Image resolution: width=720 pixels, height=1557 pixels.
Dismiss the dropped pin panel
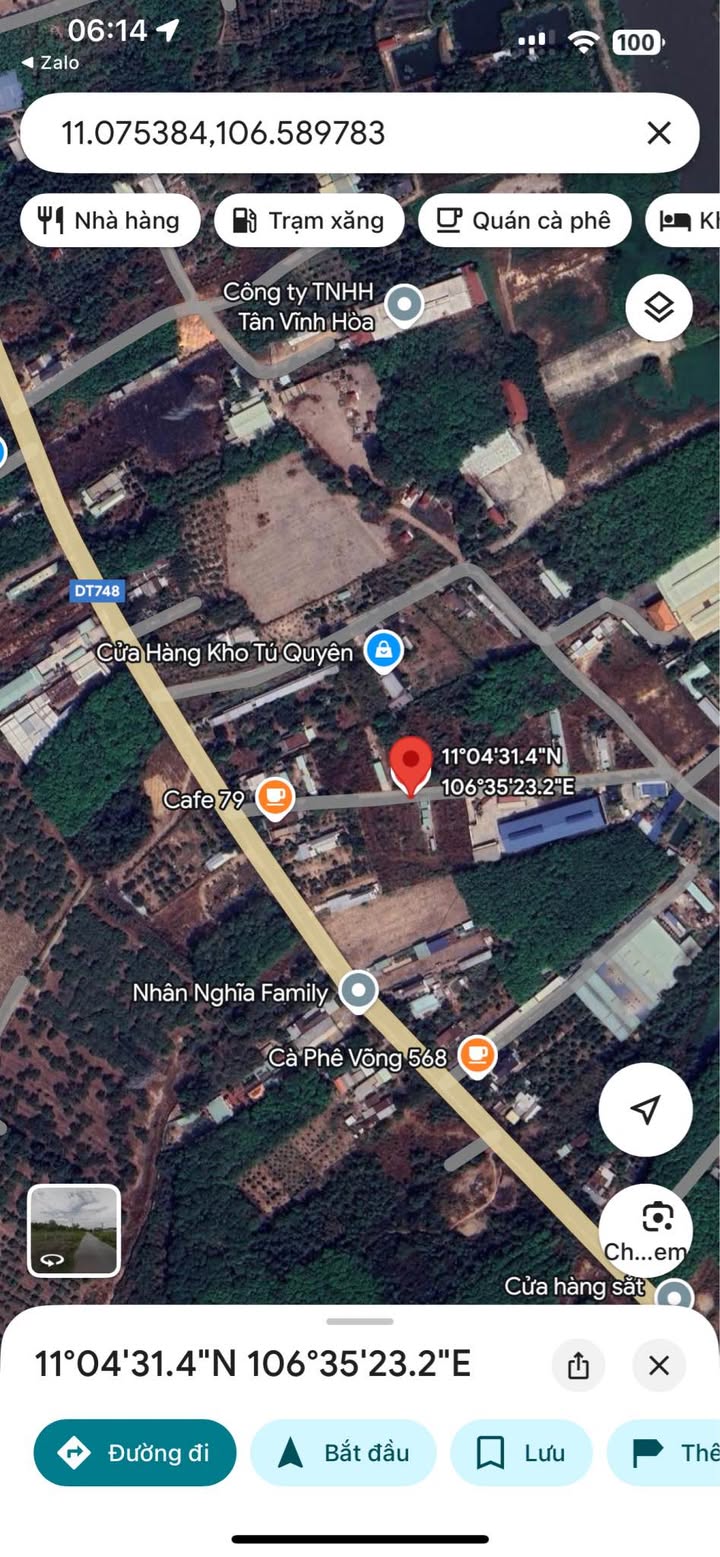click(x=659, y=1365)
